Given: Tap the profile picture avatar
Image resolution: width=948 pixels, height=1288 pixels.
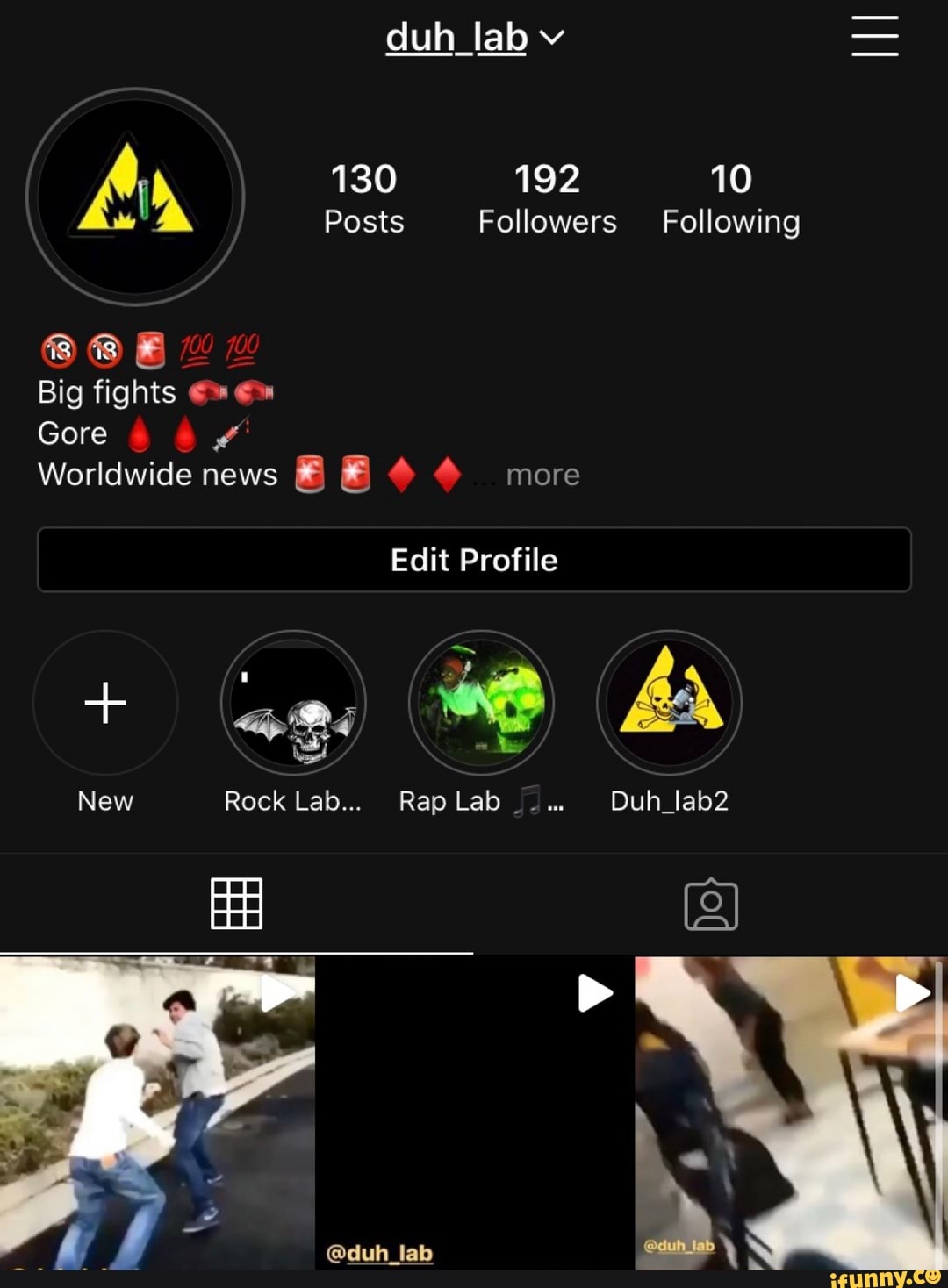Looking at the screenshot, I should tap(135, 197).
